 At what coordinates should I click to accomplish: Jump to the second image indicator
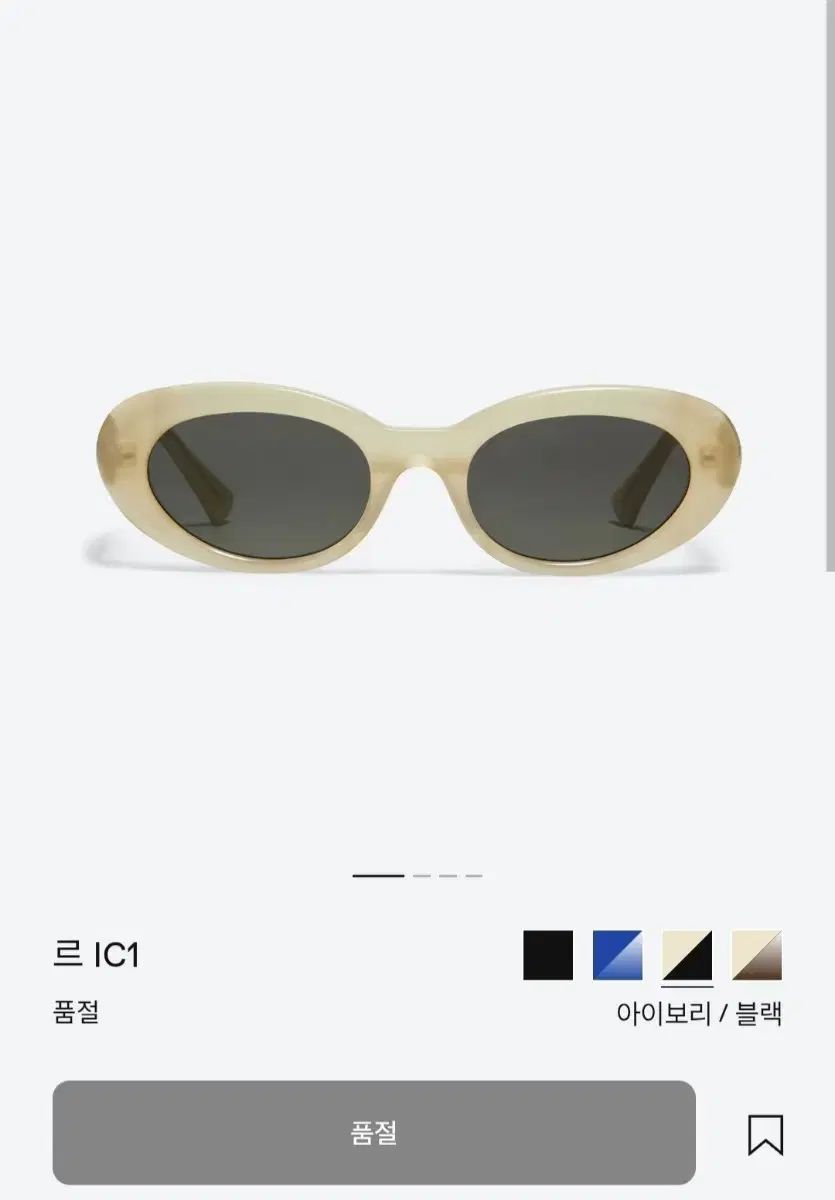pyautogui.click(x=422, y=876)
